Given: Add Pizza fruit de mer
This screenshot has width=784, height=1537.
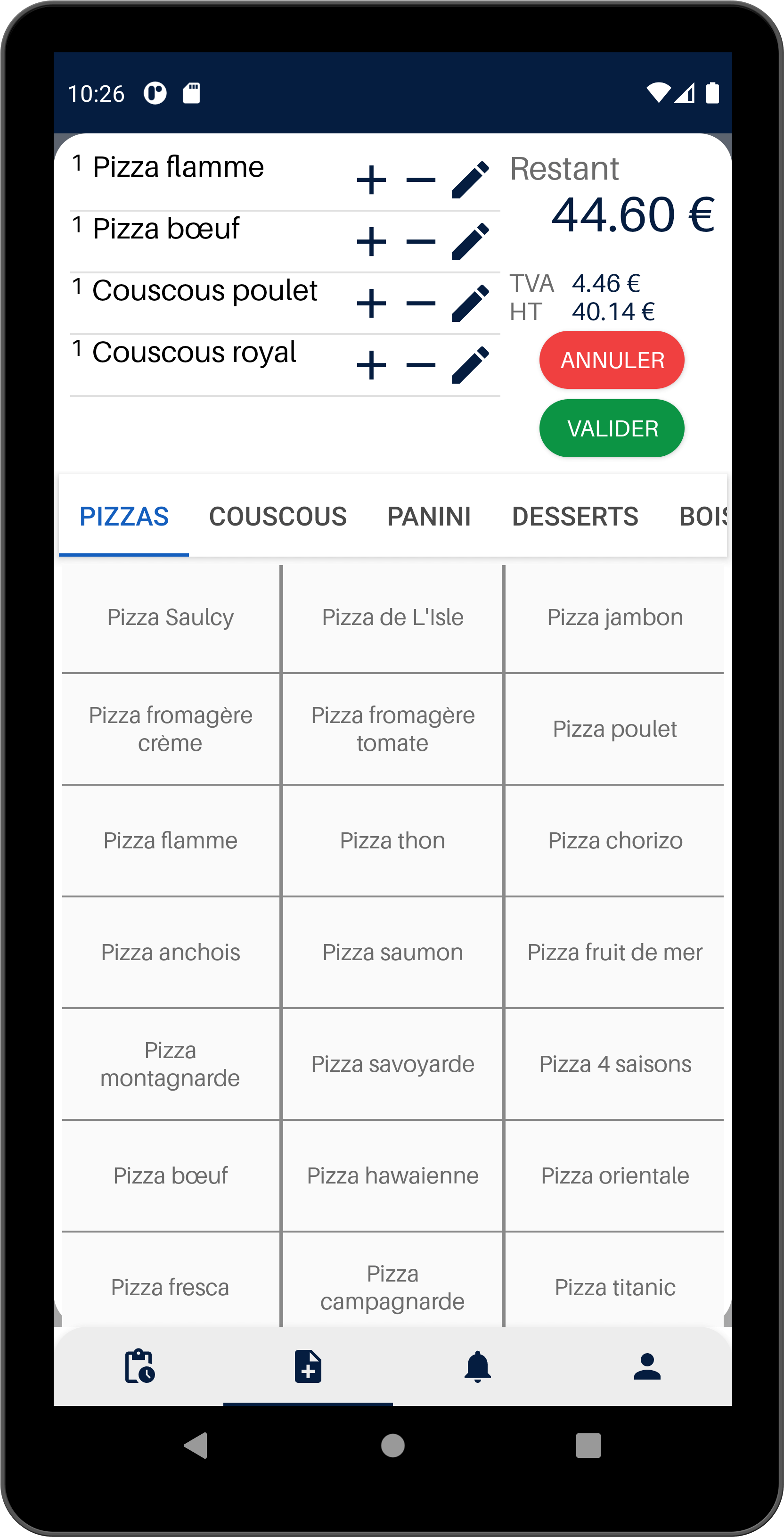Looking at the screenshot, I should click(615, 952).
